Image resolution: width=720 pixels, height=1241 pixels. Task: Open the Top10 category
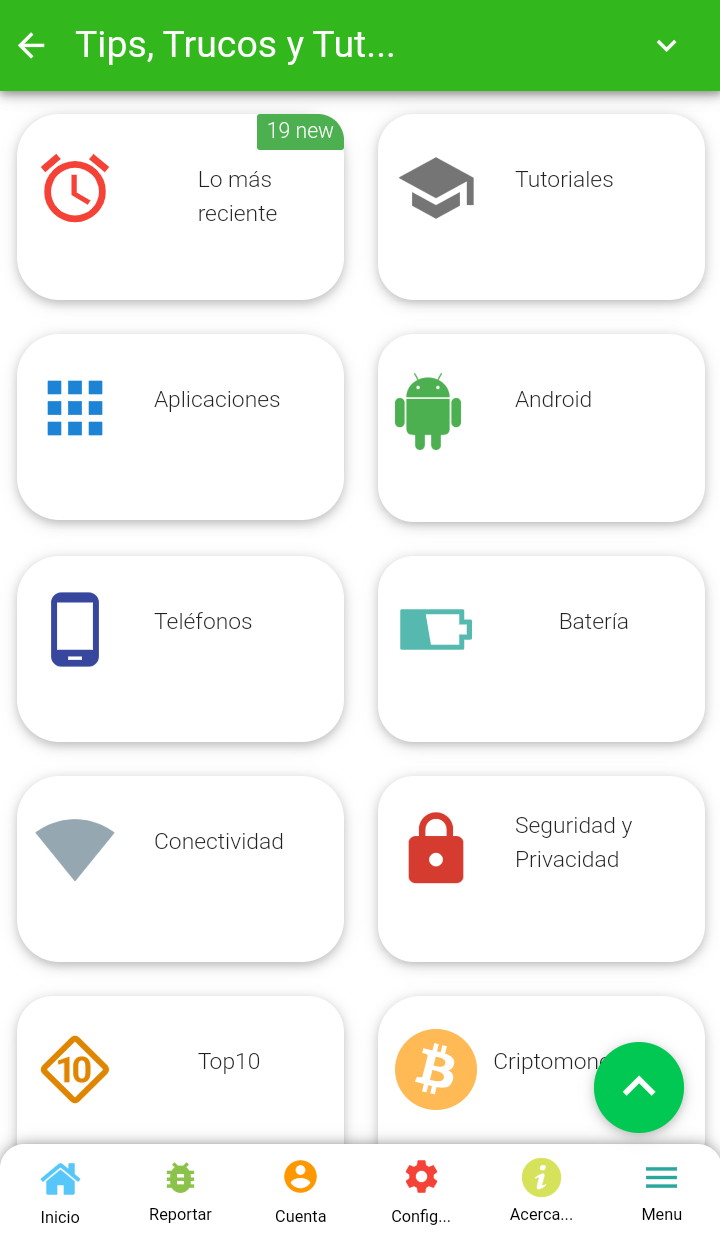point(180,1070)
